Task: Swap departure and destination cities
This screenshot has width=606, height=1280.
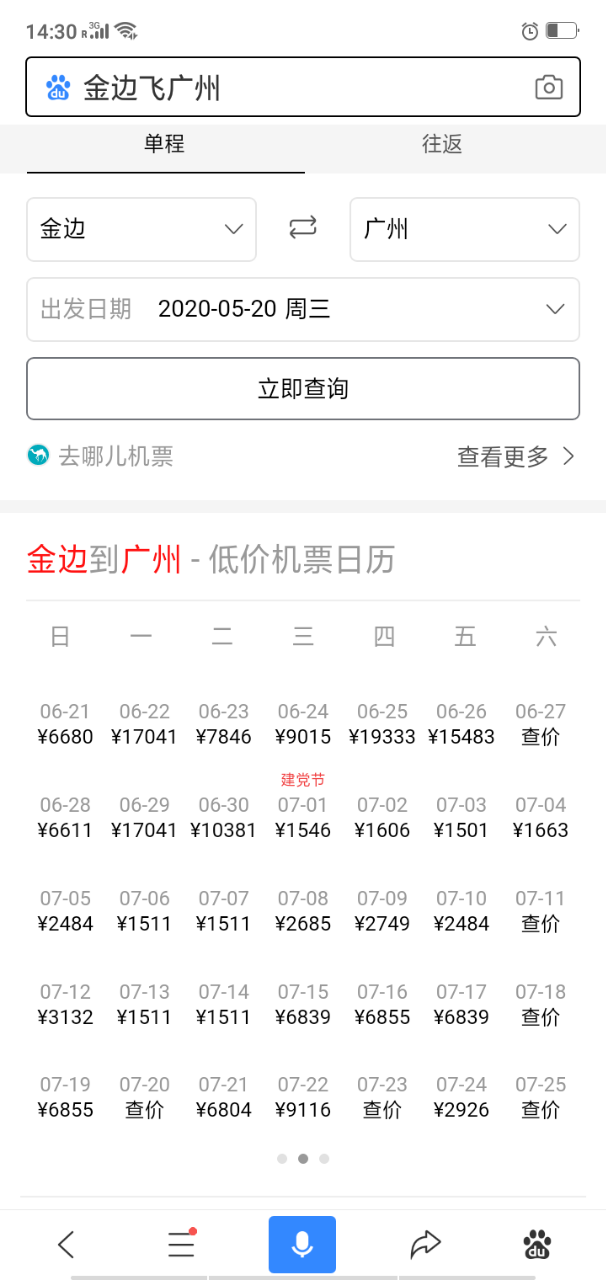Action: (303, 229)
